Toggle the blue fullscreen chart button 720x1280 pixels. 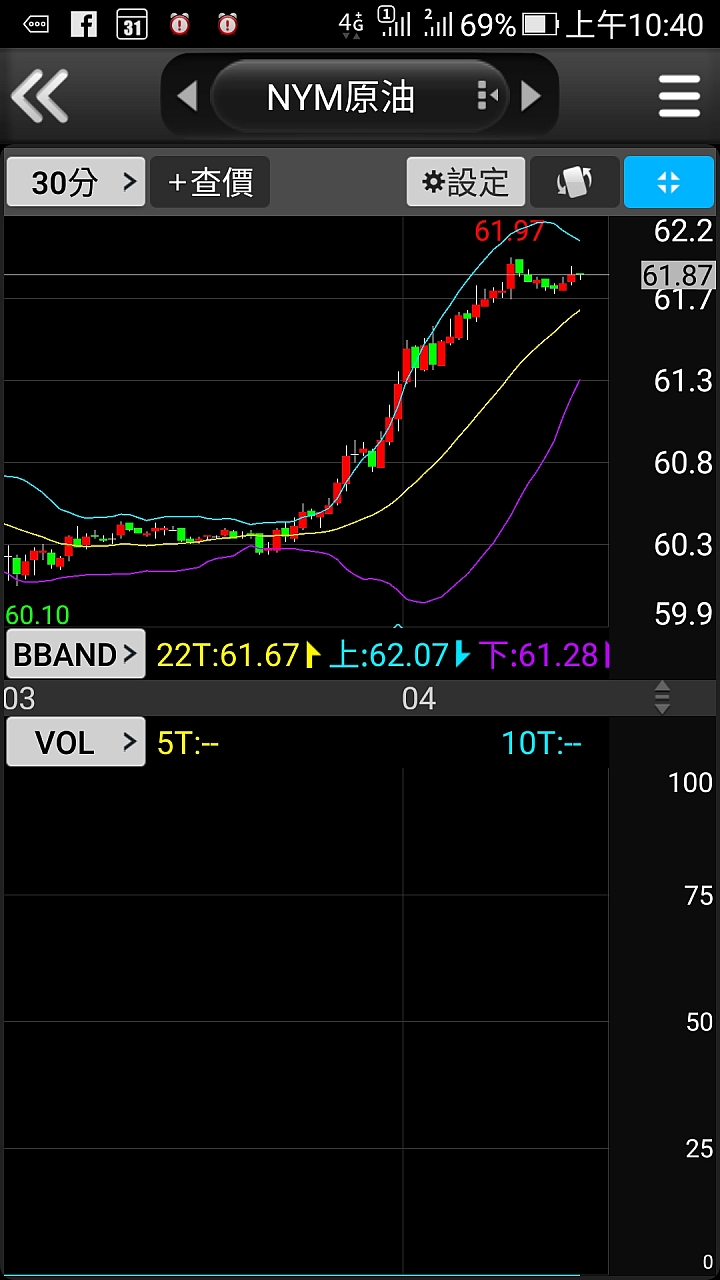click(x=669, y=182)
